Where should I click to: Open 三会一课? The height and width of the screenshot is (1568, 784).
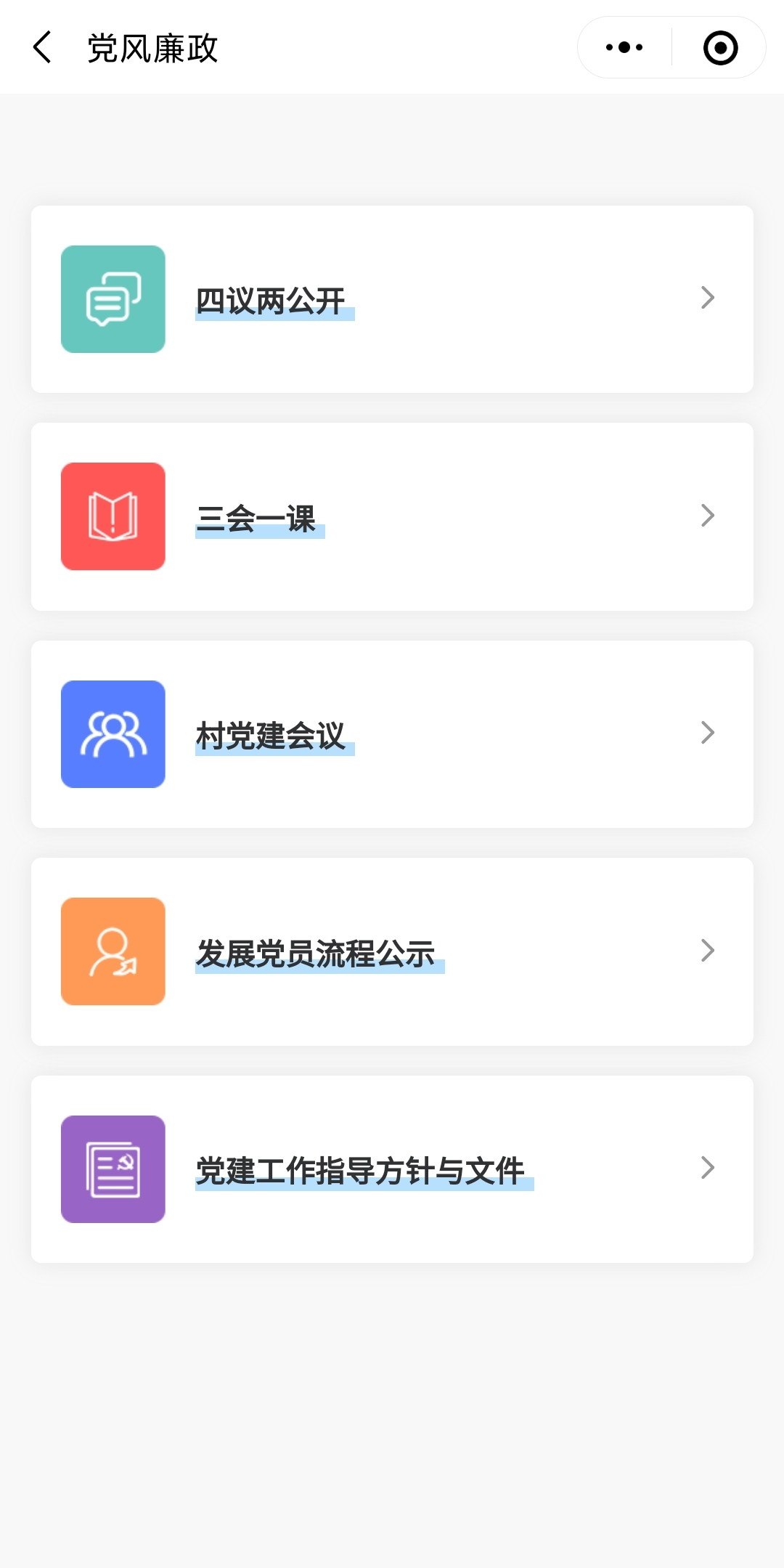(x=392, y=516)
